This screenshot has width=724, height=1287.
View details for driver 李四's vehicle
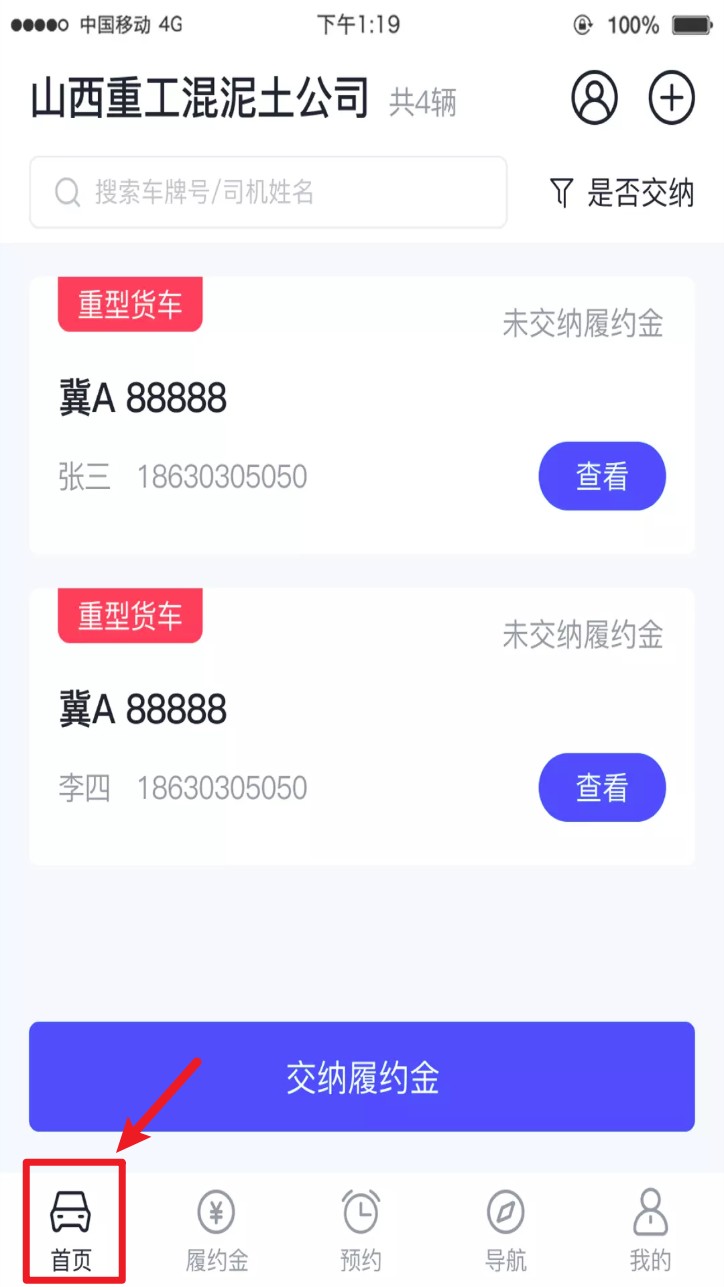point(601,788)
